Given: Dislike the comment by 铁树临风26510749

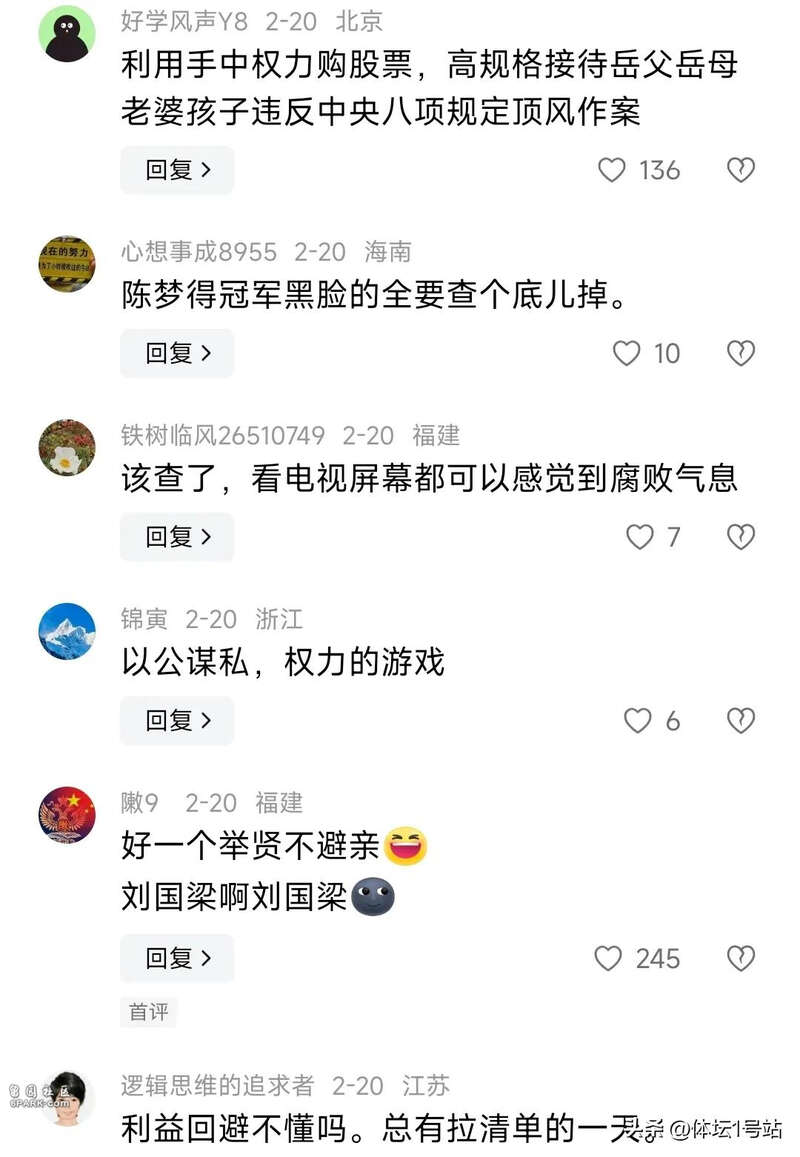Looking at the screenshot, I should click(740, 537).
